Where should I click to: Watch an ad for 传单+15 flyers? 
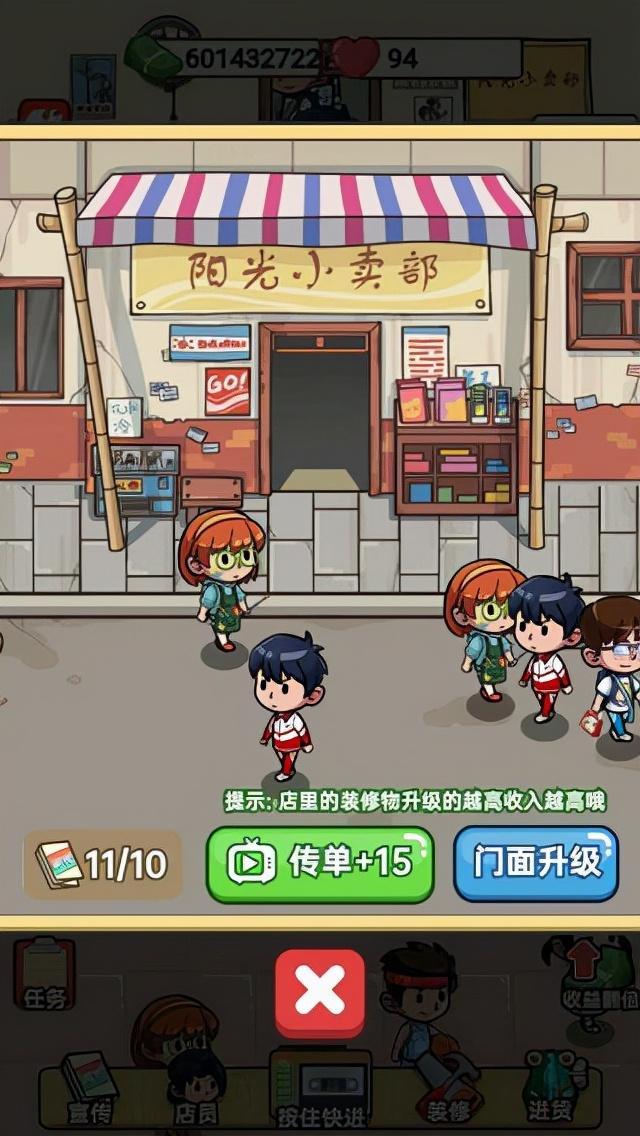pyautogui.click(x=320, y=863)
